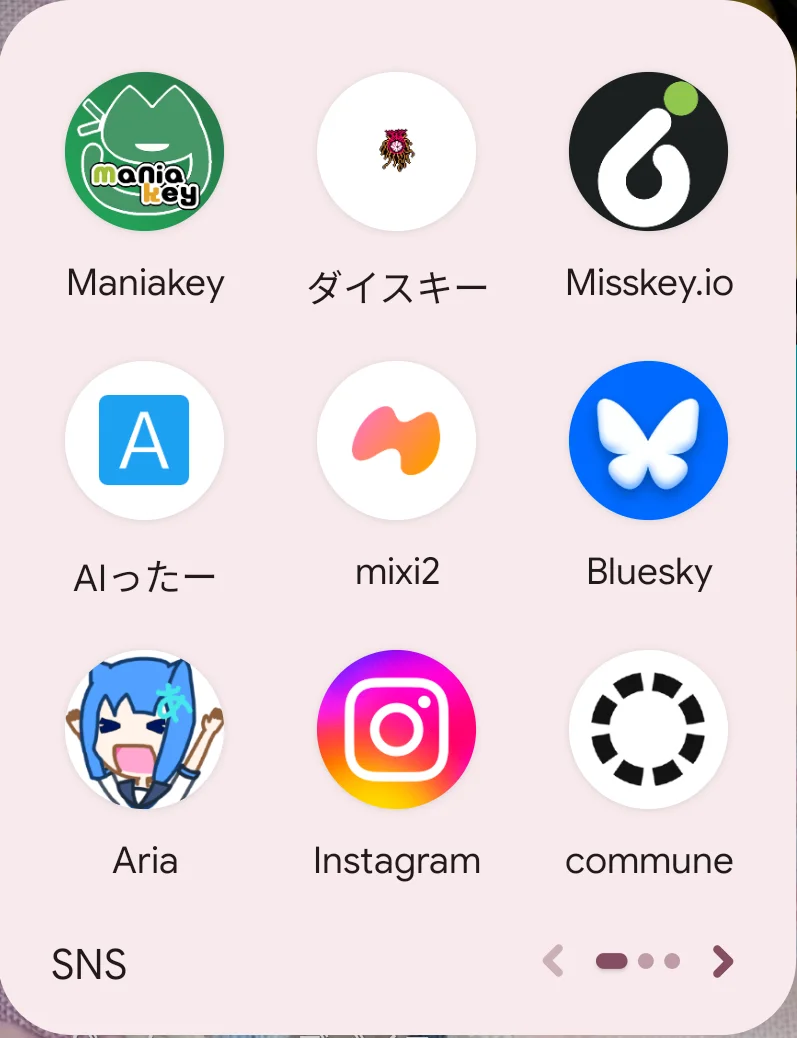Open Misskey.io

pos(648,152)
